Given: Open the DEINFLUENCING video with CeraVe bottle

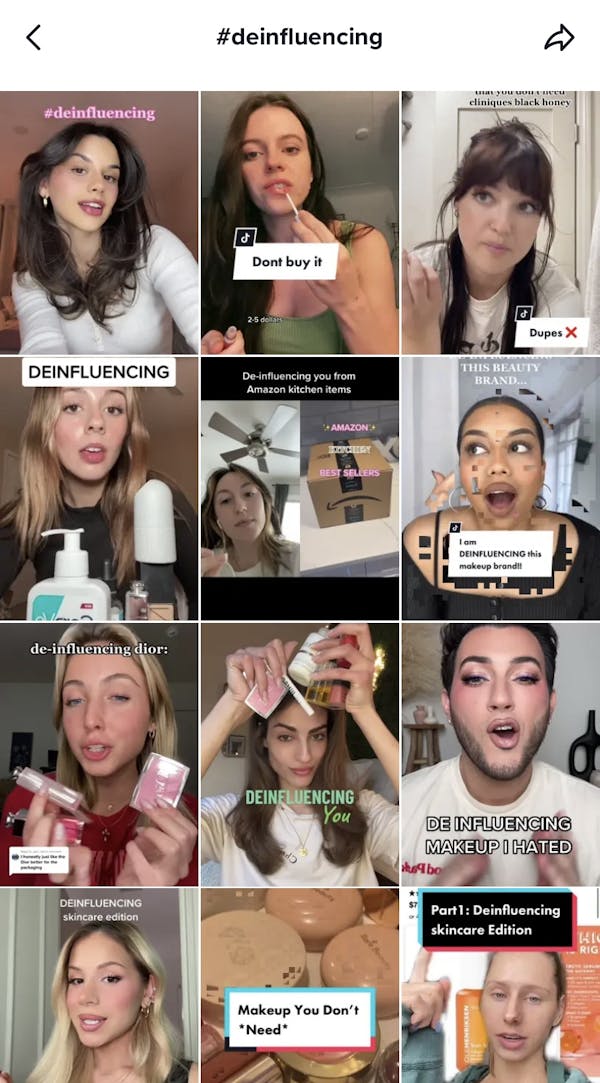Looking at the screenshot, I should (x=99, y=488).
